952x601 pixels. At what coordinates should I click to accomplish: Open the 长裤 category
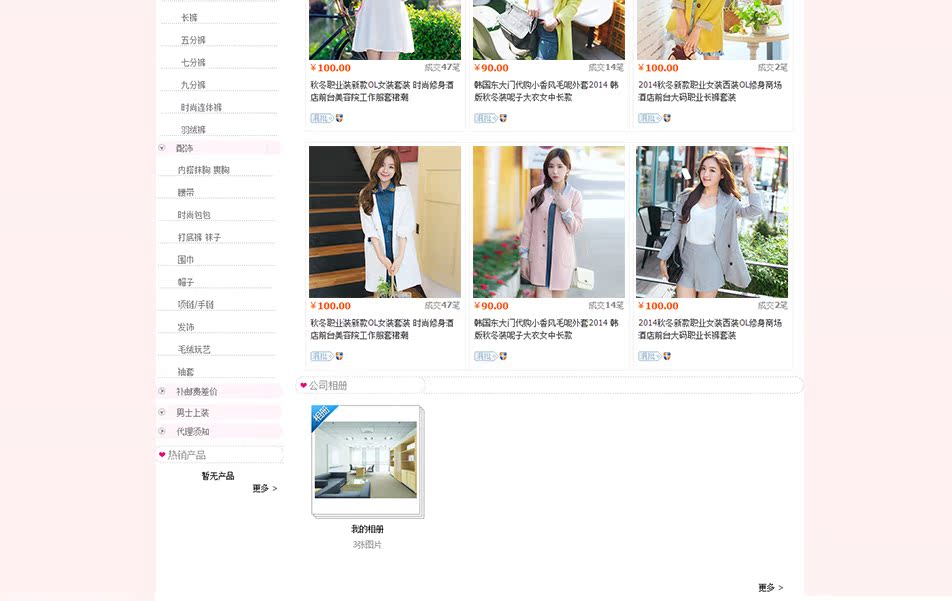click(x=189, y=18)
